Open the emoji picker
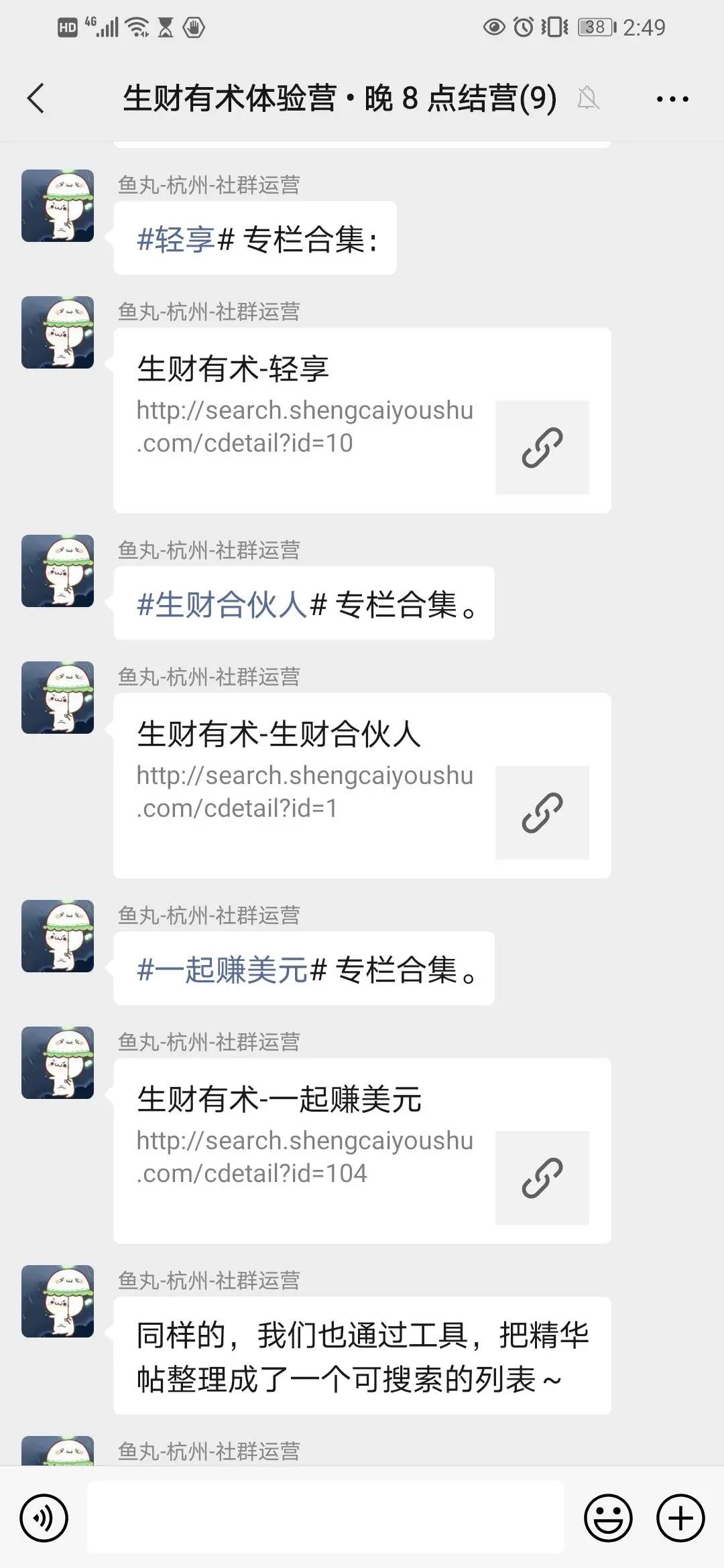Screen dimensions: 724x1568 point(608,1518)
